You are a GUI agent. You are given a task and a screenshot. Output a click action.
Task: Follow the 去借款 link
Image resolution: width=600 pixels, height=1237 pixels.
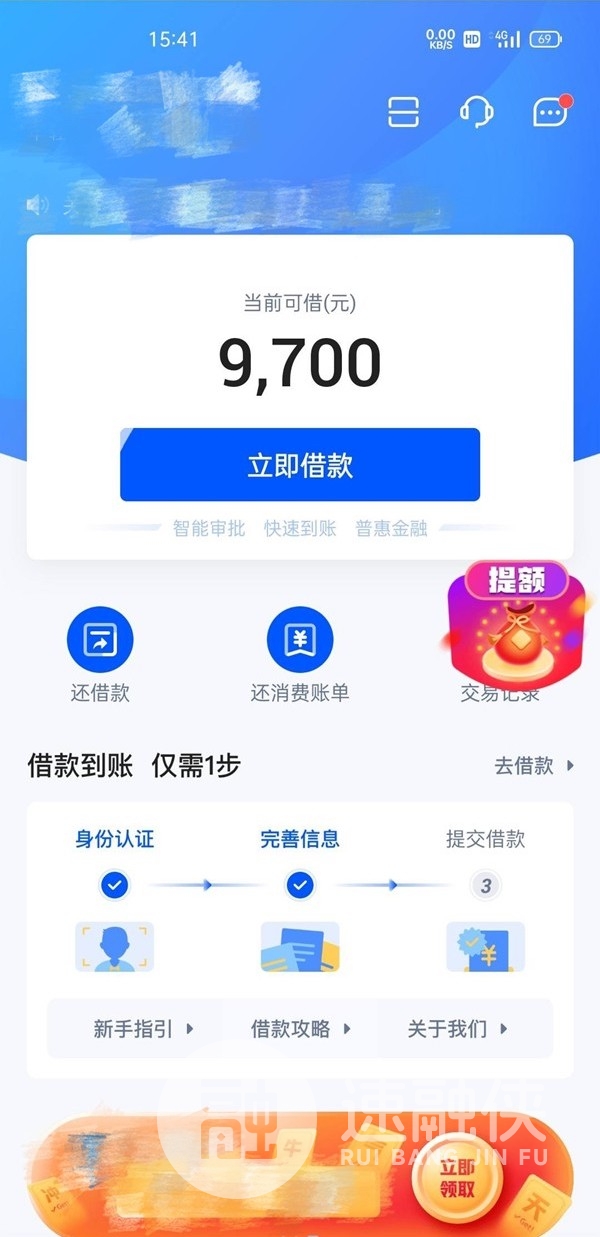click(534, 766)
